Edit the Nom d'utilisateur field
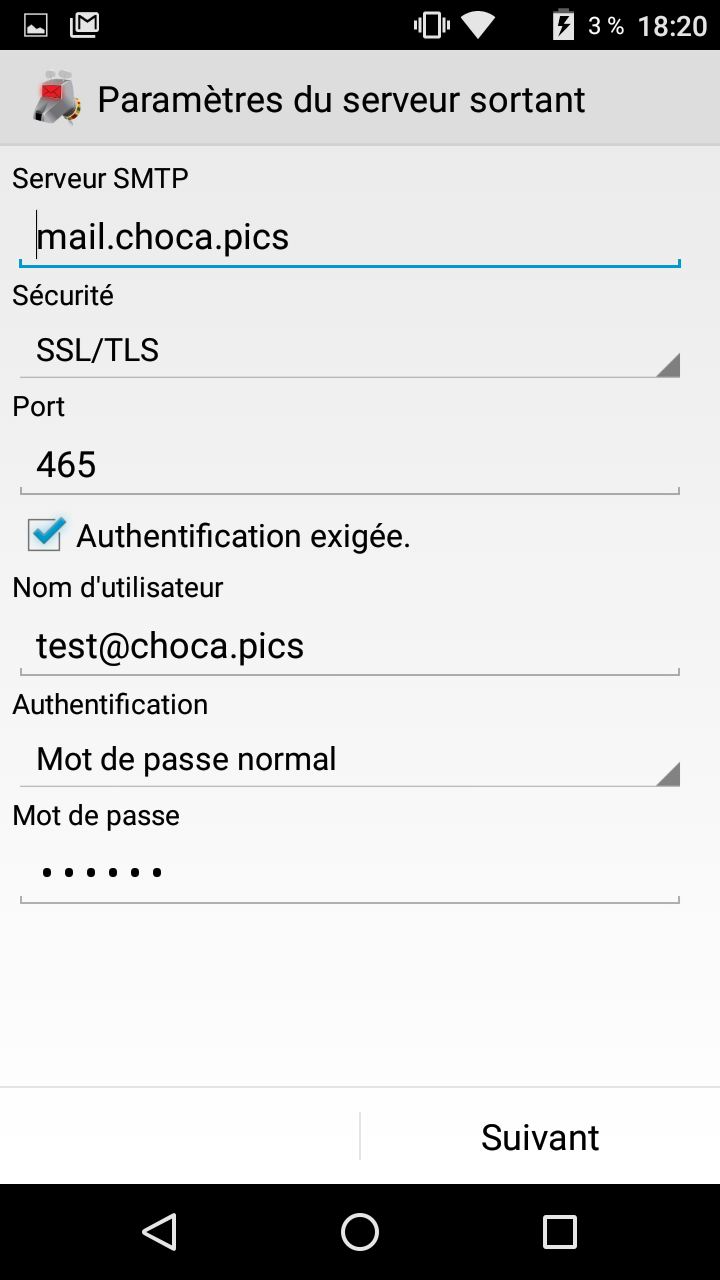 click(350, 646)
